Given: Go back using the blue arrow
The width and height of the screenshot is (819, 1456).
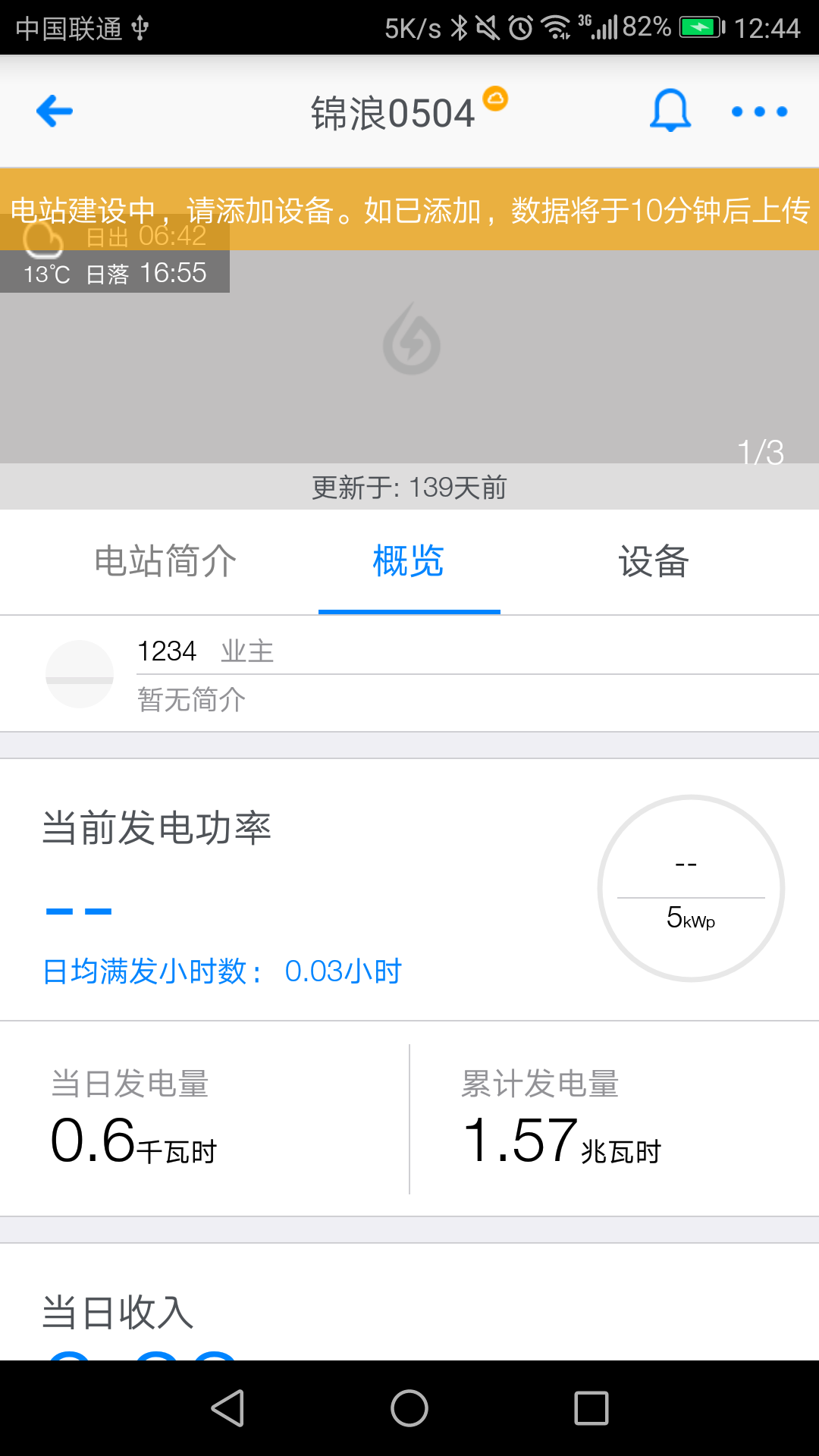Looking at the screenshot, I should point(55,111).
